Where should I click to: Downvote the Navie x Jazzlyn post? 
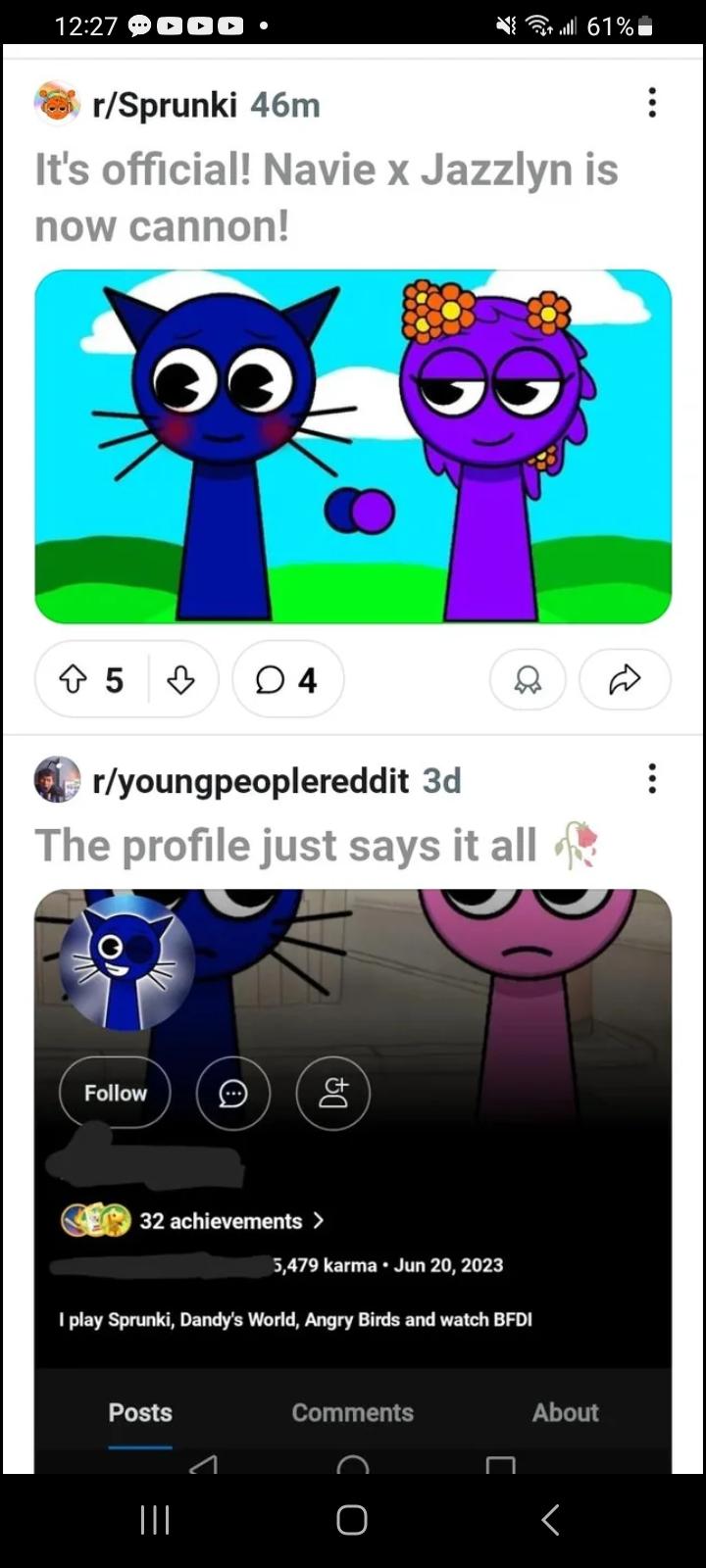(180, 679)
